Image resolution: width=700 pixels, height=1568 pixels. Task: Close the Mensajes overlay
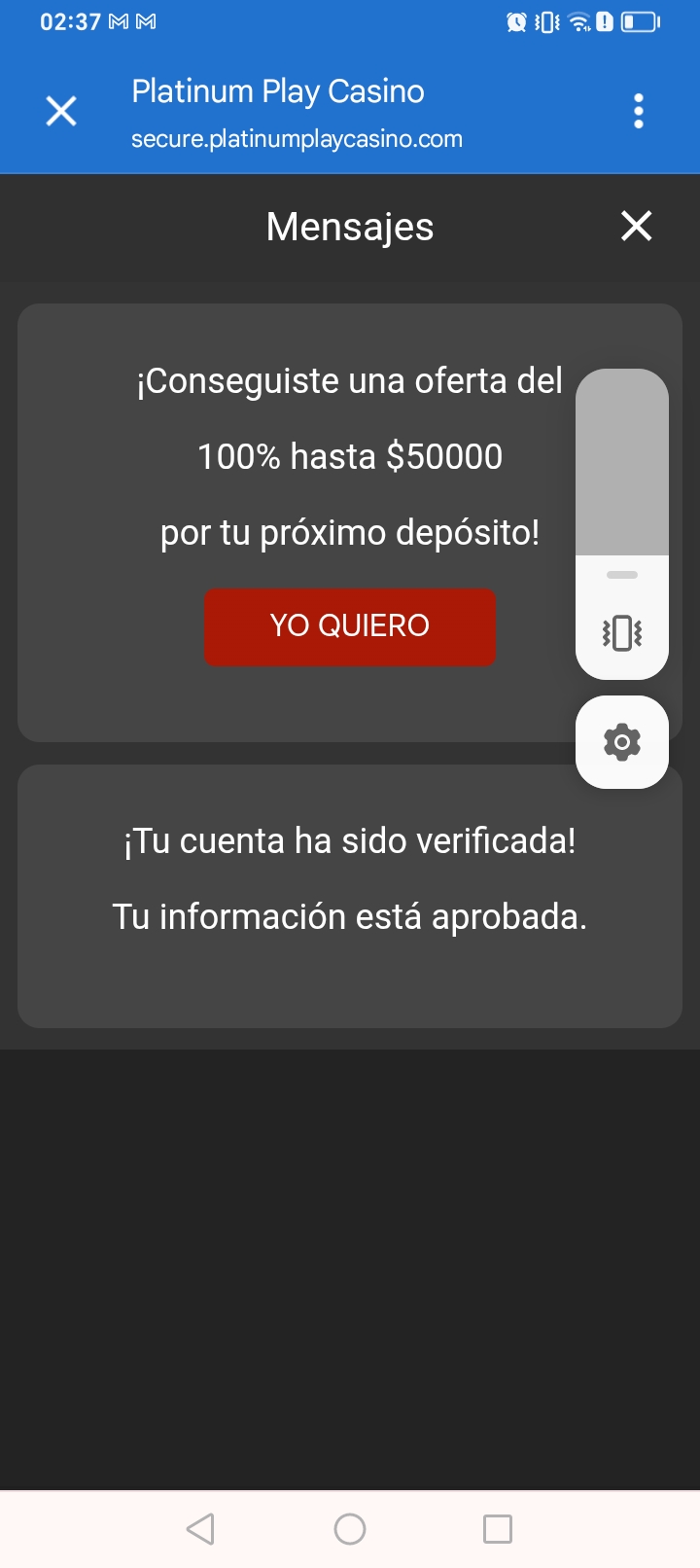(x=636, y=226)
